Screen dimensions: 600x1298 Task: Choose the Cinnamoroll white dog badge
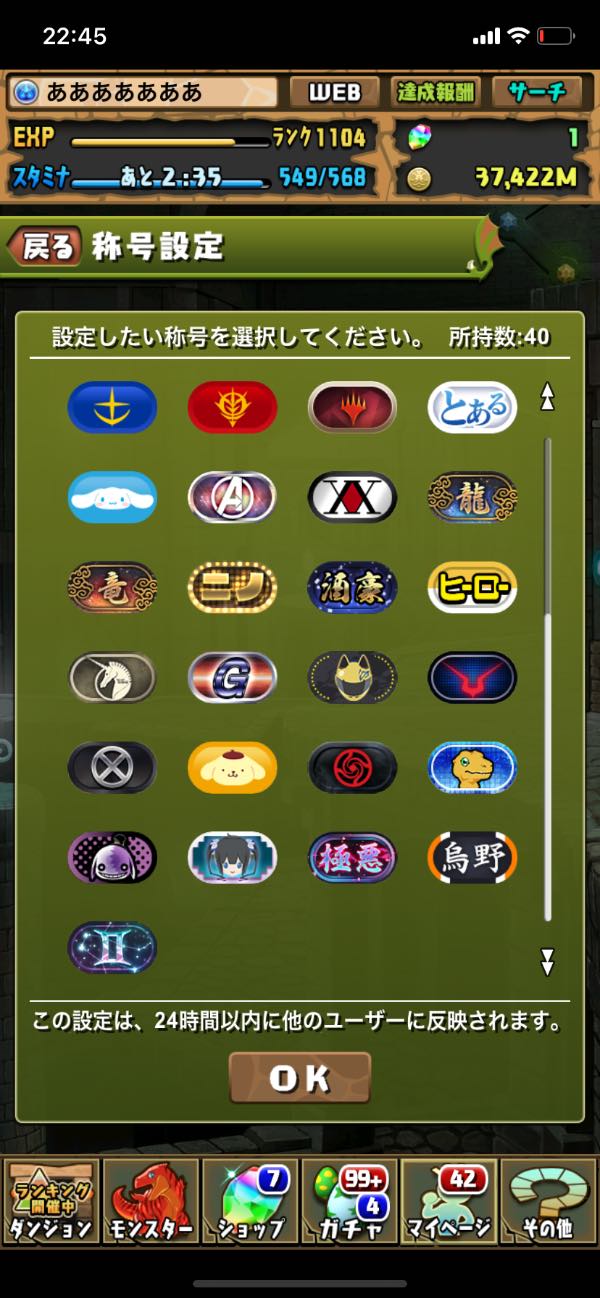112,497
